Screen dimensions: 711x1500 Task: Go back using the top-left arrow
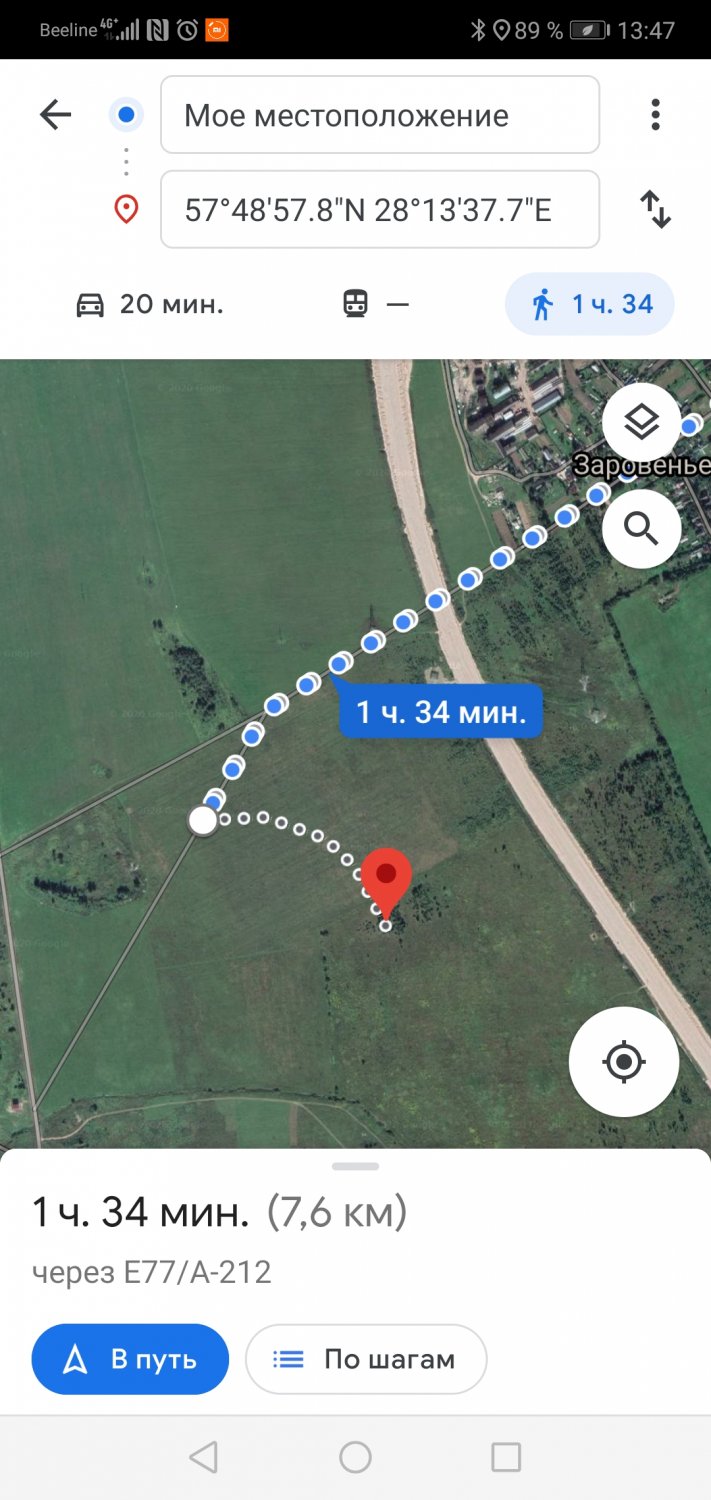point(56,115)
